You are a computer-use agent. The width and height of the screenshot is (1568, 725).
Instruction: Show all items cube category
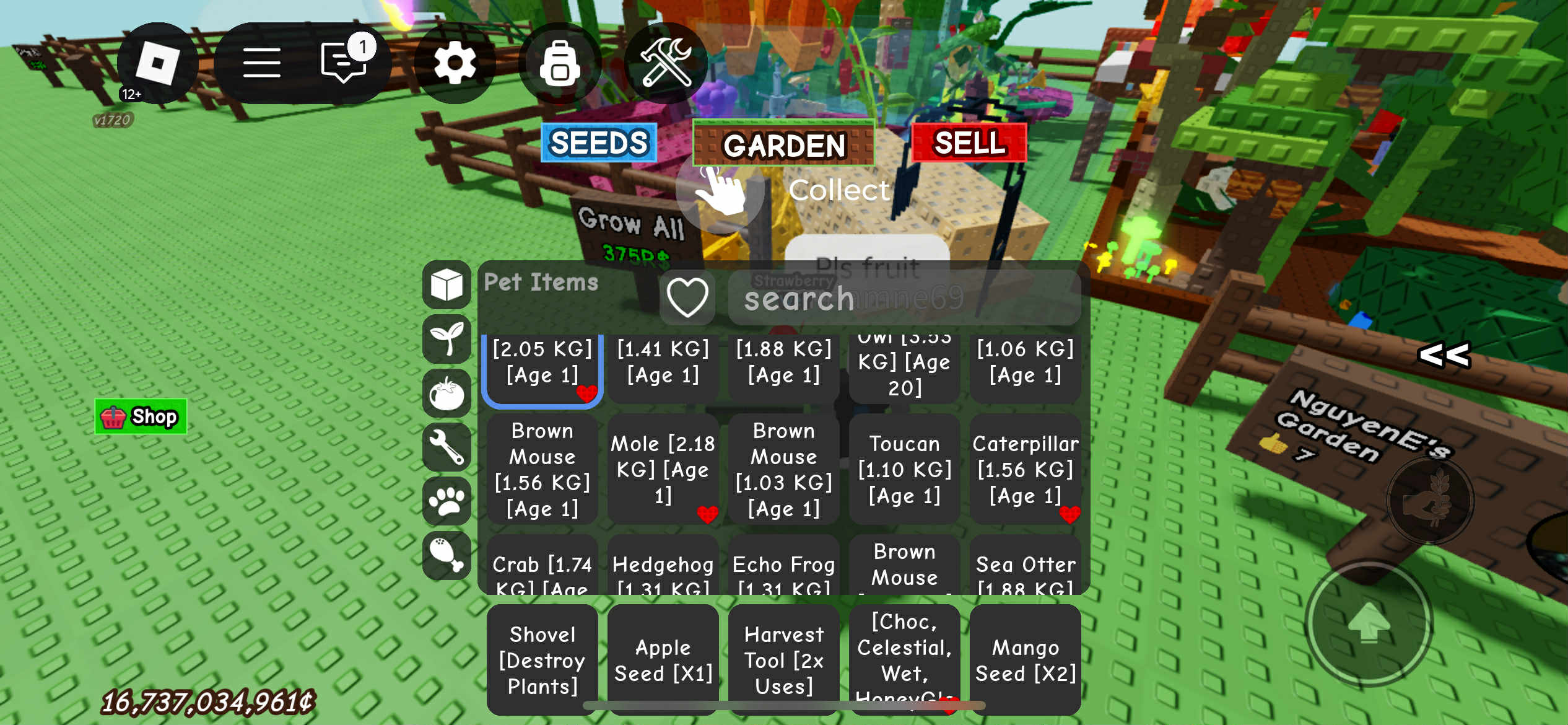coord(446,286)
